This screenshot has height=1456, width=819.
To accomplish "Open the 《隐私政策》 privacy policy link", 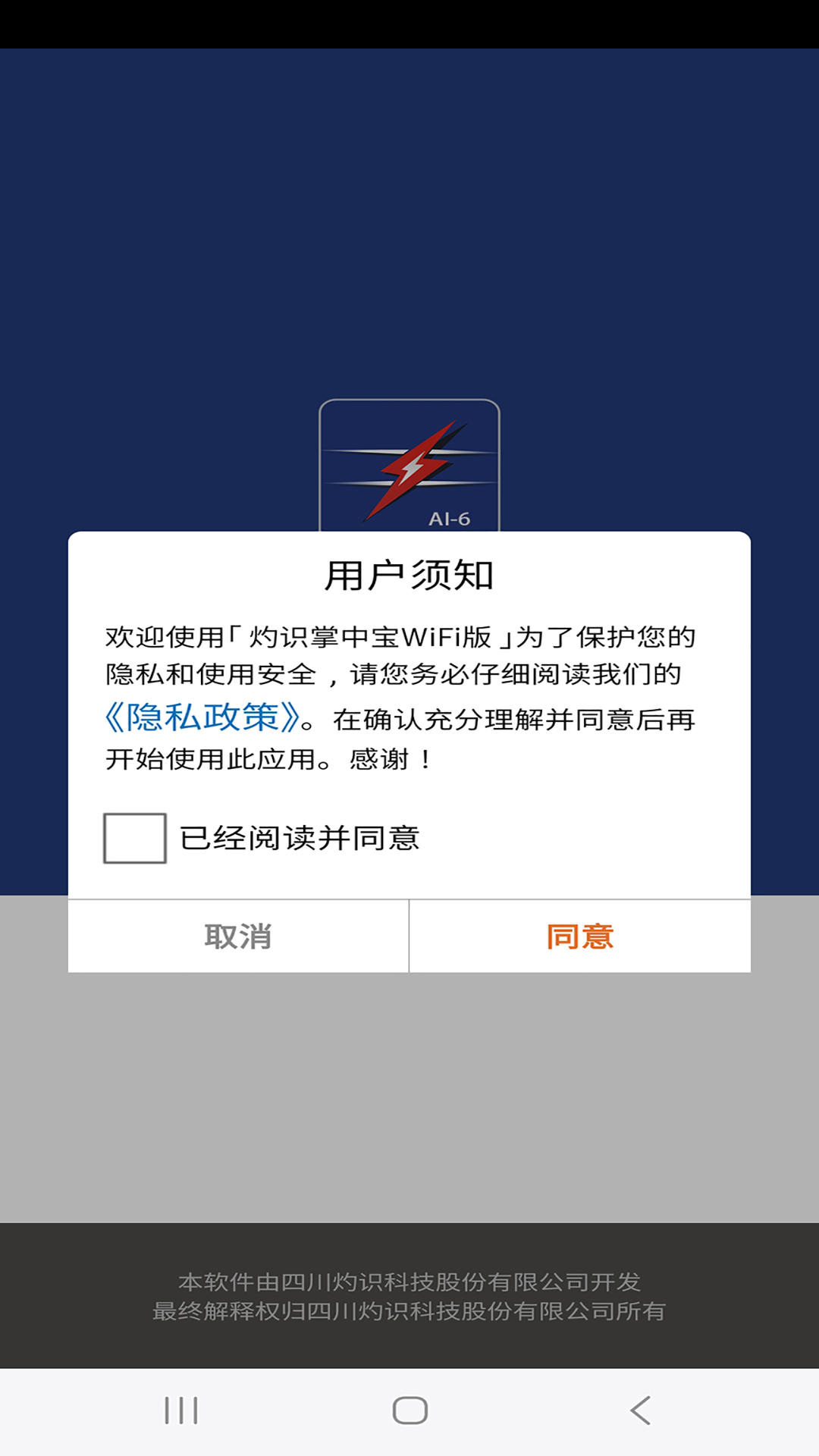I will [203, 717].
